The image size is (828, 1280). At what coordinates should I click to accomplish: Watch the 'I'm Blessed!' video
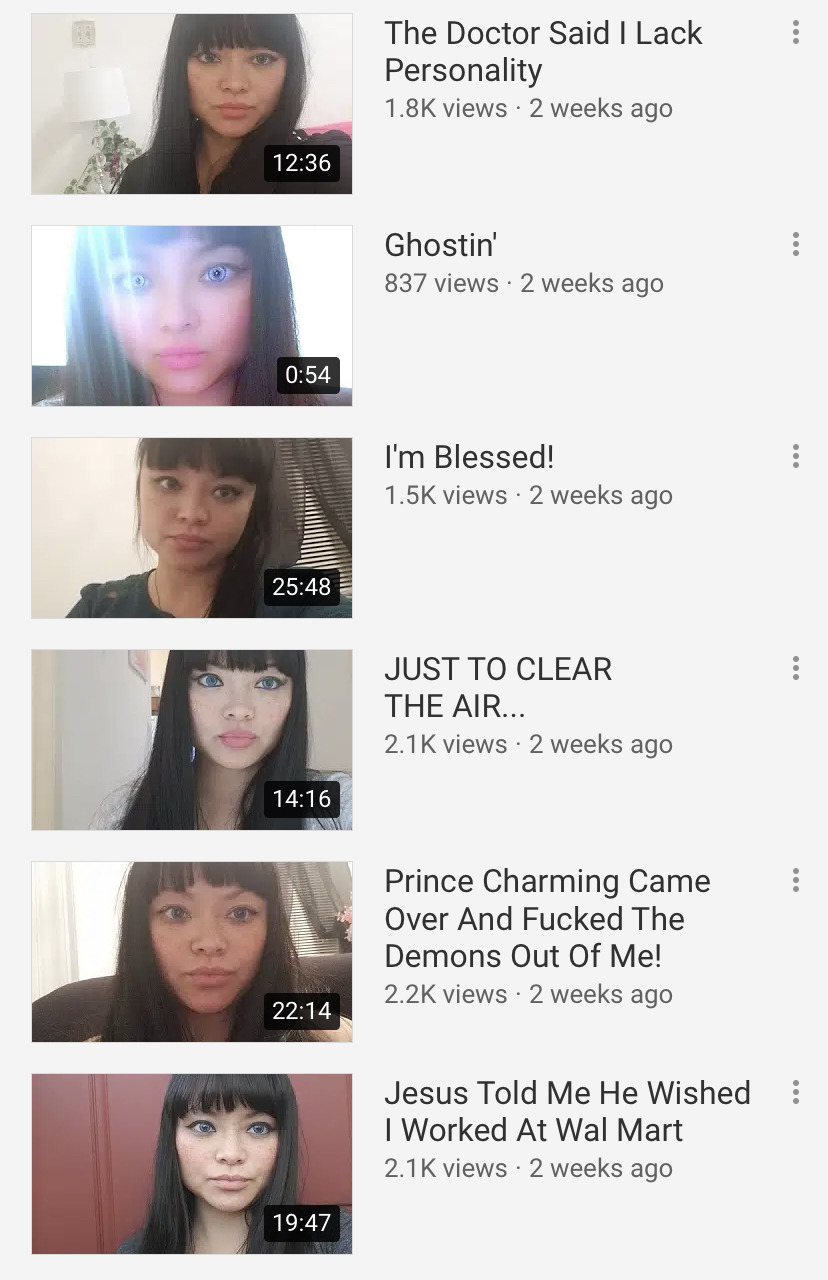pyautogui.click(x=192, y=528)
